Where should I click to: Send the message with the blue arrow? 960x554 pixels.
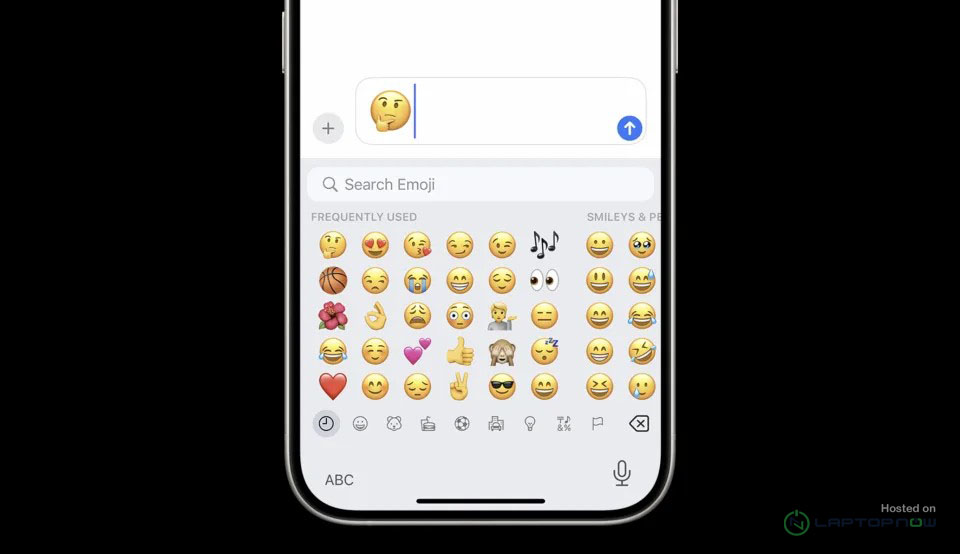629,128
